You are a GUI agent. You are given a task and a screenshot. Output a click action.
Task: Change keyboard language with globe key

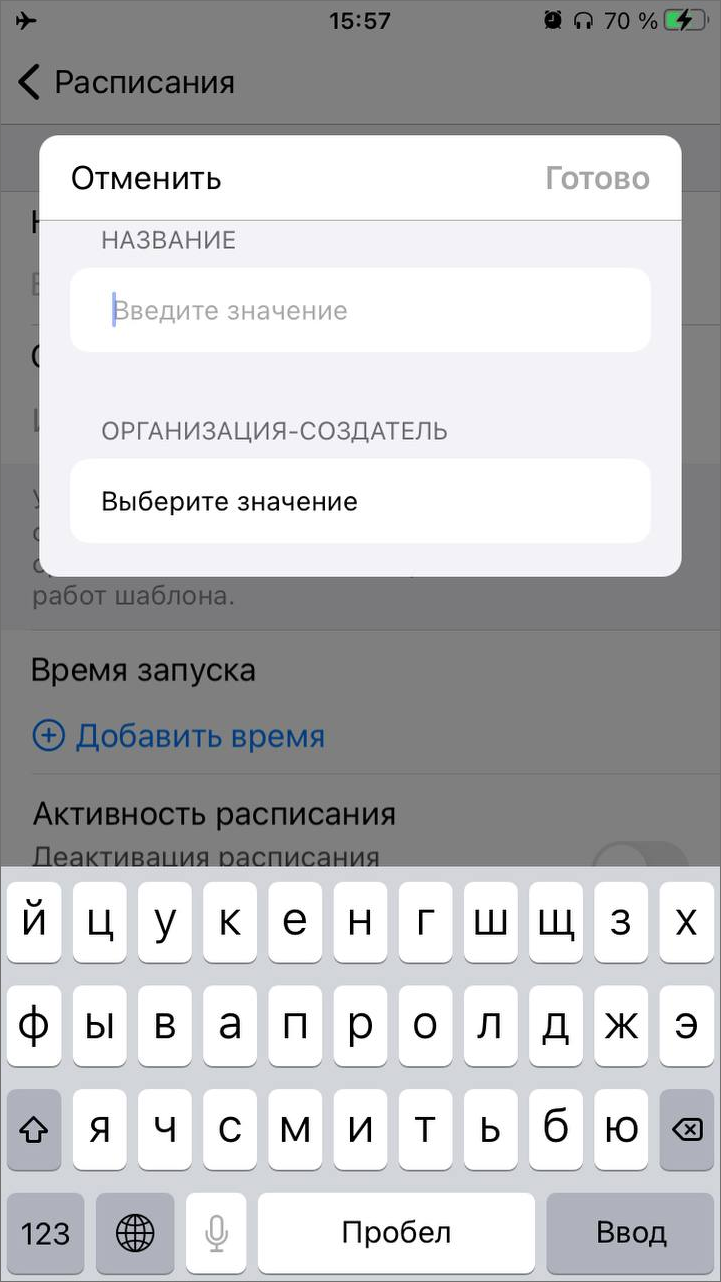point(136,1233)
